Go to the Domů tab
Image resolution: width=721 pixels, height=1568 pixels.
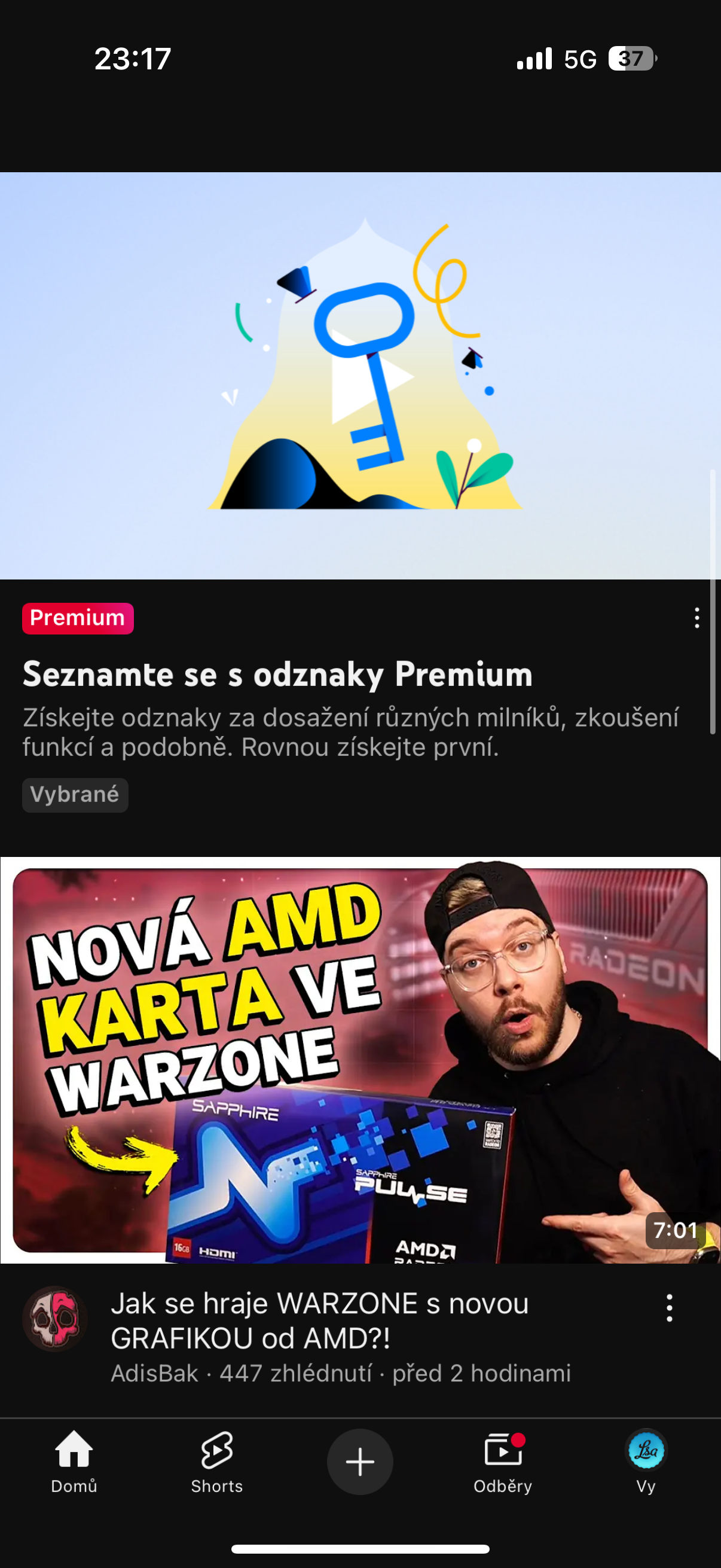coord(74,1461)
